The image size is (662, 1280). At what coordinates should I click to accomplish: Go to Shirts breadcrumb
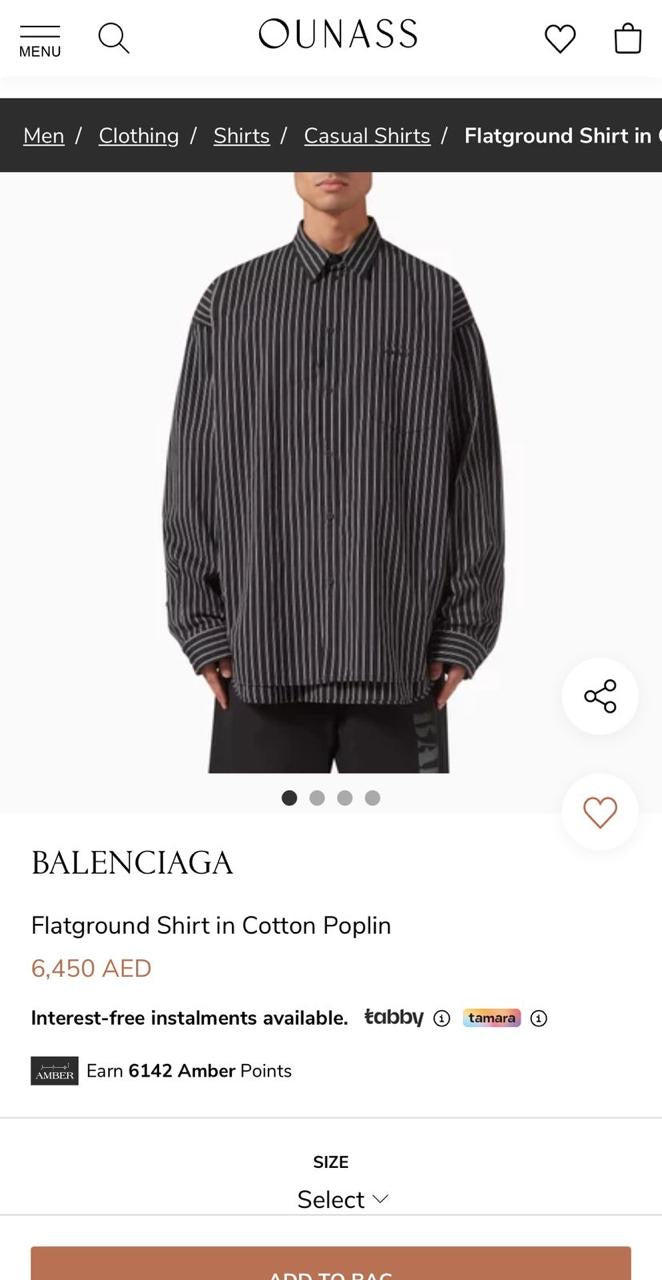[241, 136]
